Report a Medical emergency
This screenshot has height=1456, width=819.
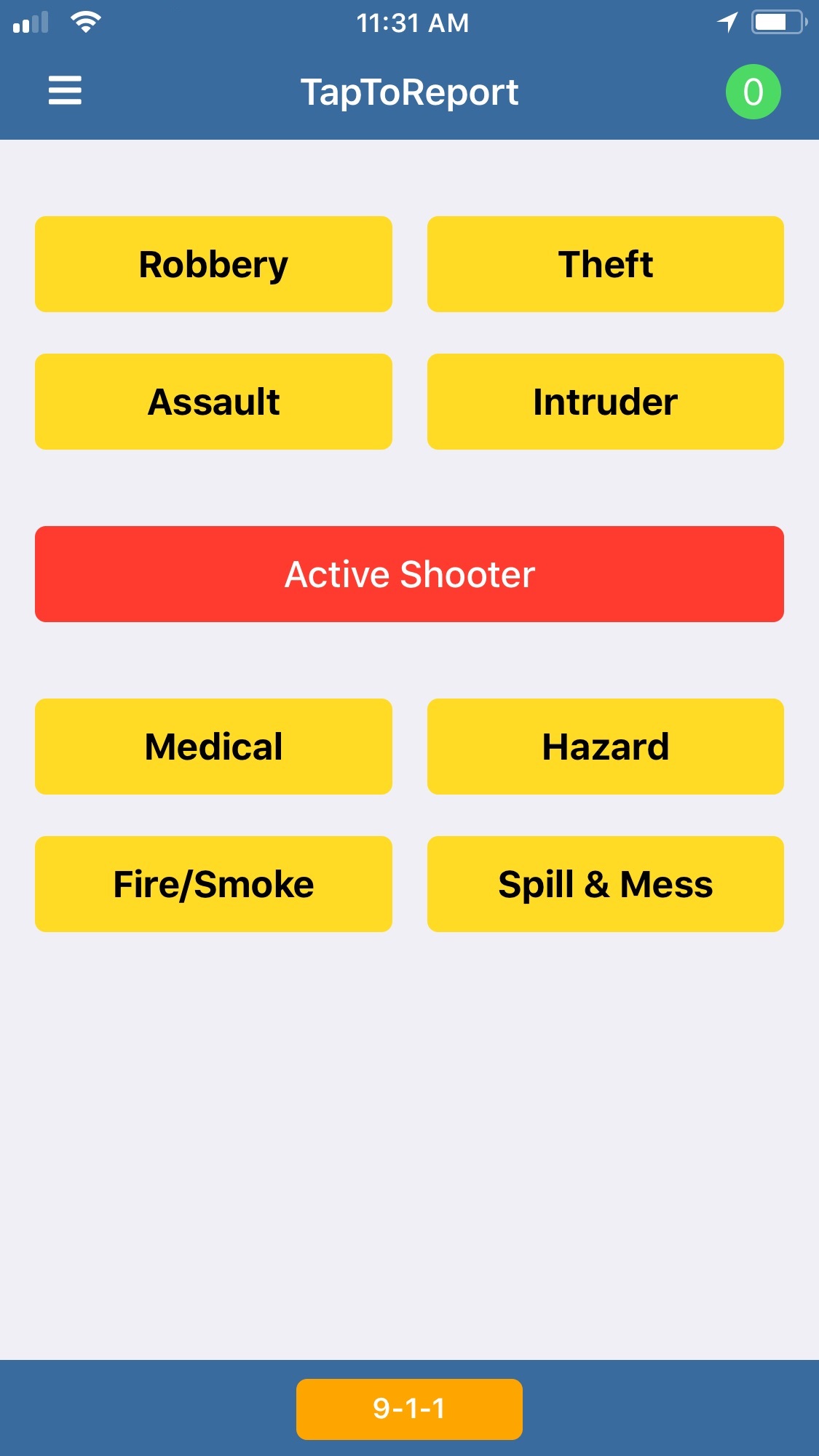tap(213, 747)
